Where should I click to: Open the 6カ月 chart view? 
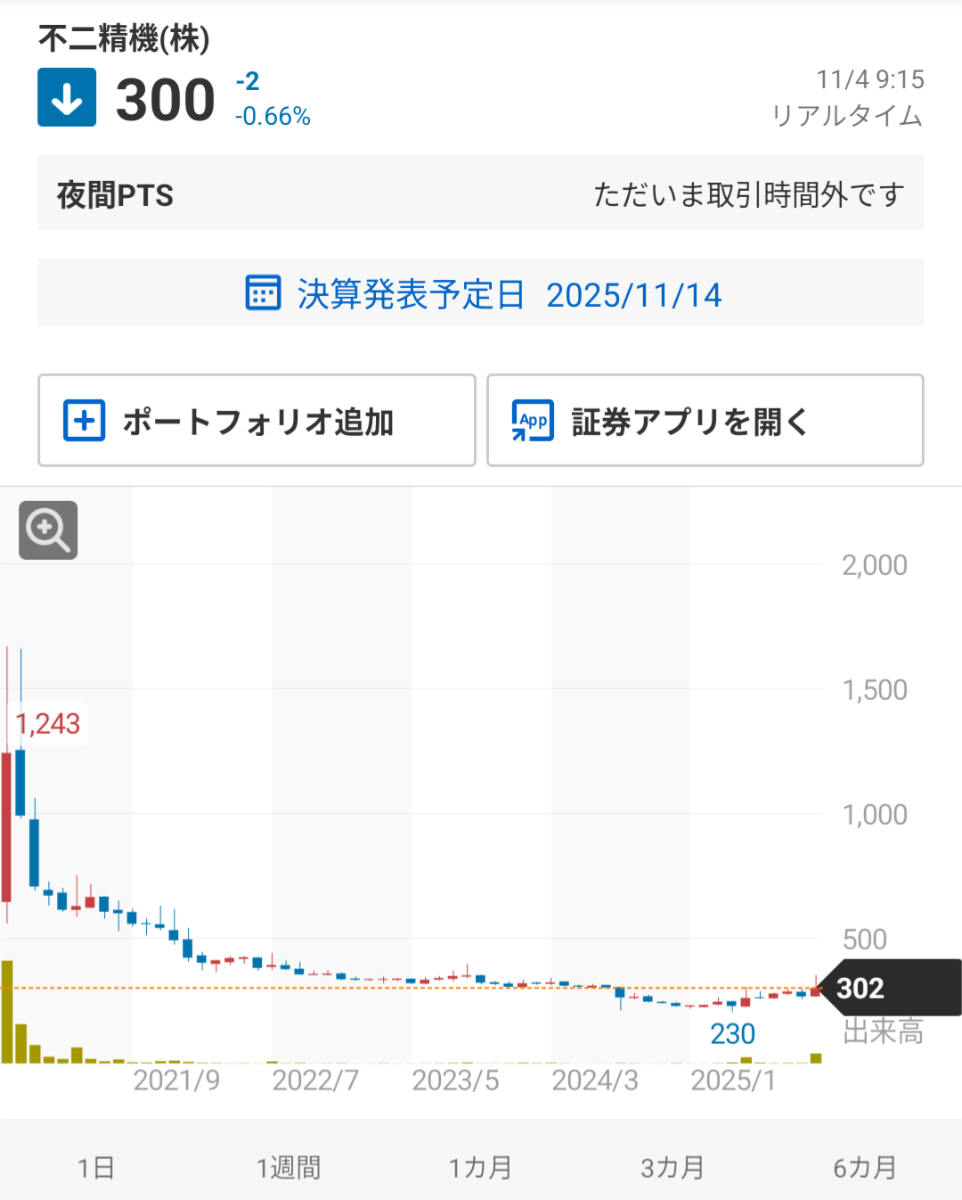click(866, 1166)
